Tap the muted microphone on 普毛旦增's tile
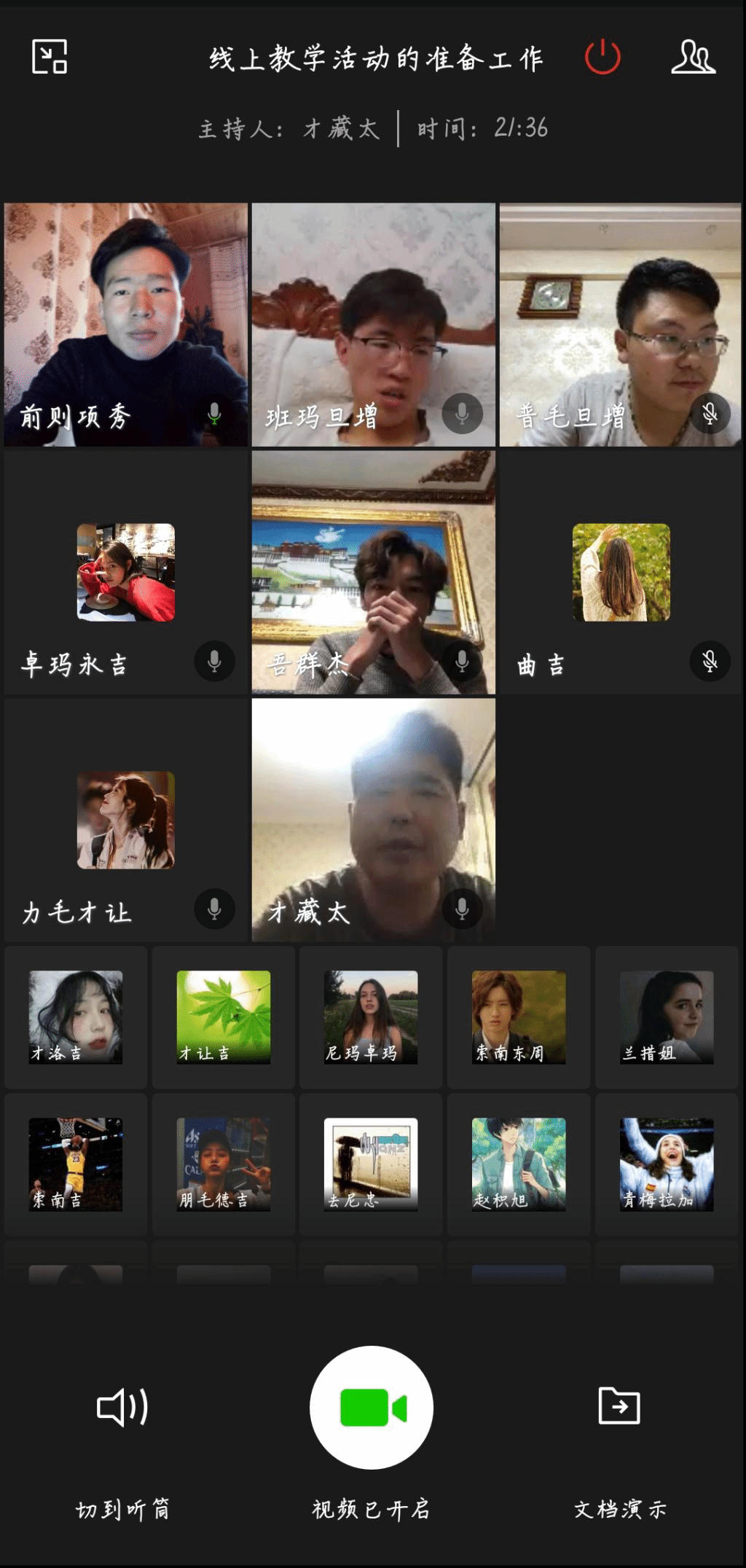 tap(710, 414)
